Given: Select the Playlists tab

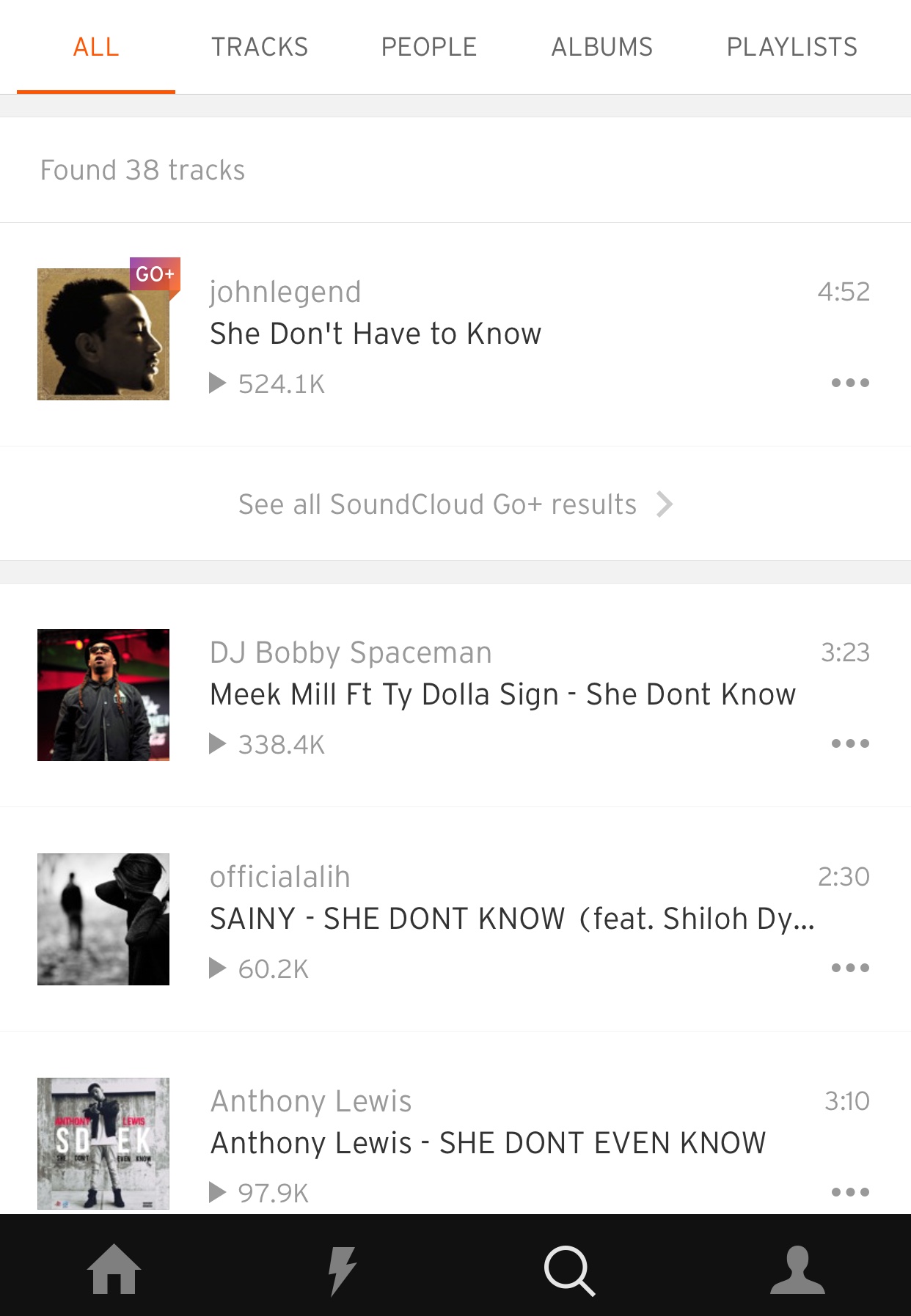Looking at the screenshot, I should pyautogui.click(x=791, y=47).
